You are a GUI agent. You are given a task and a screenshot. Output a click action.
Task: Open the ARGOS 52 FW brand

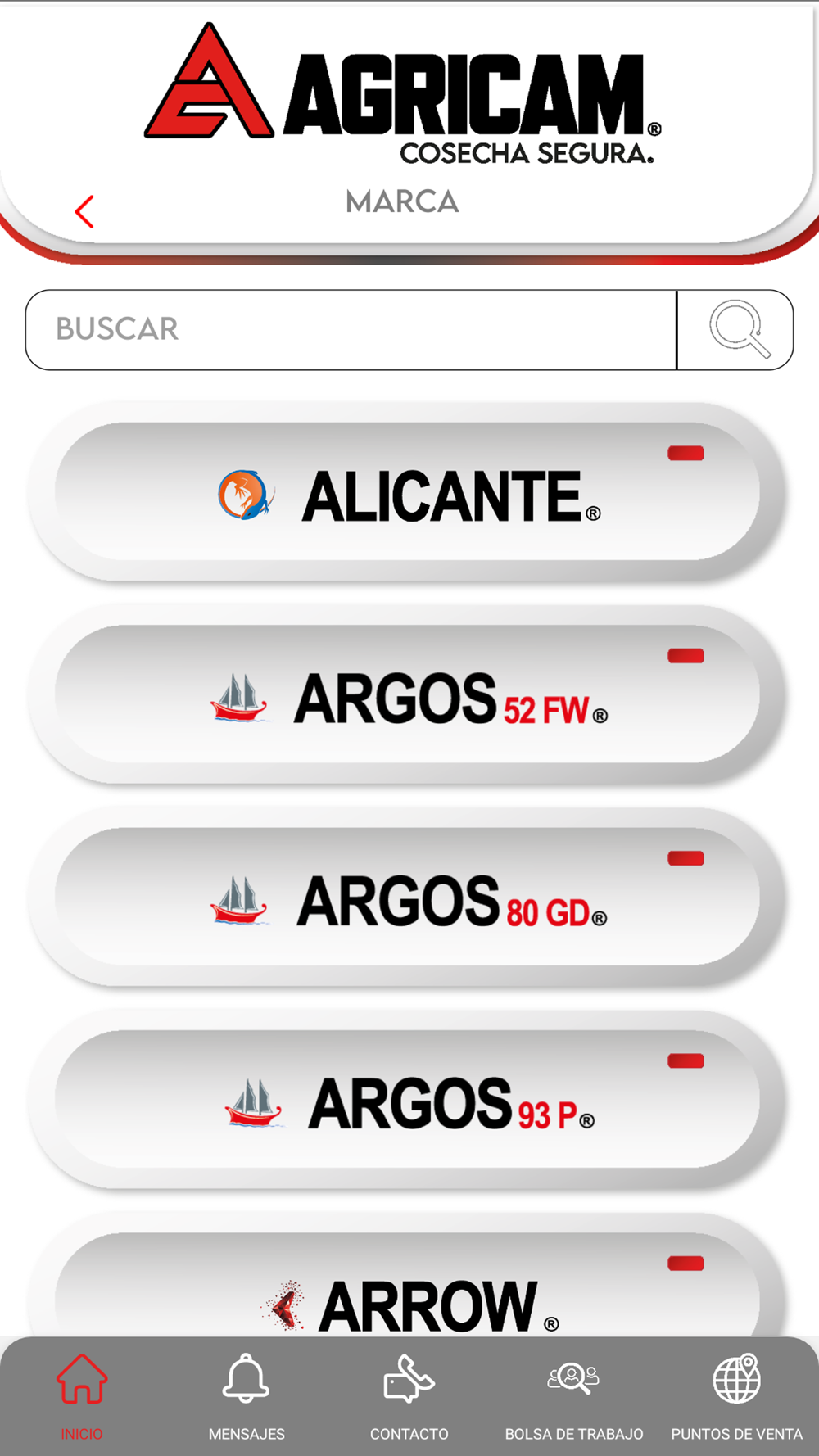407,694
